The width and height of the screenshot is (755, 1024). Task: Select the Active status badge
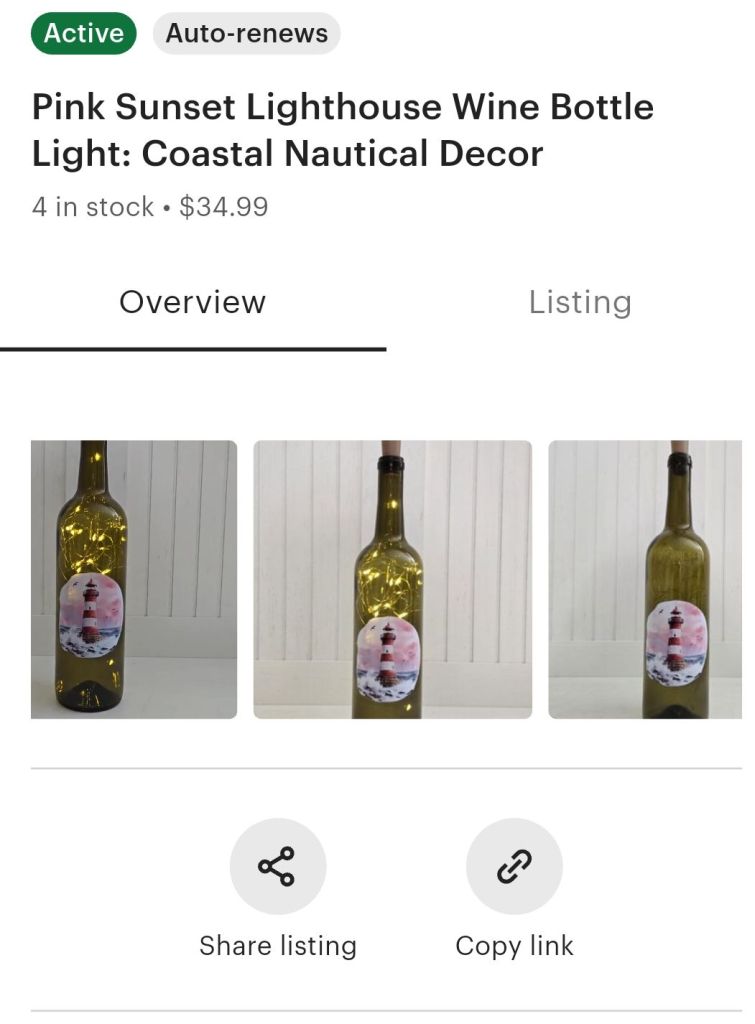(83, 32)
